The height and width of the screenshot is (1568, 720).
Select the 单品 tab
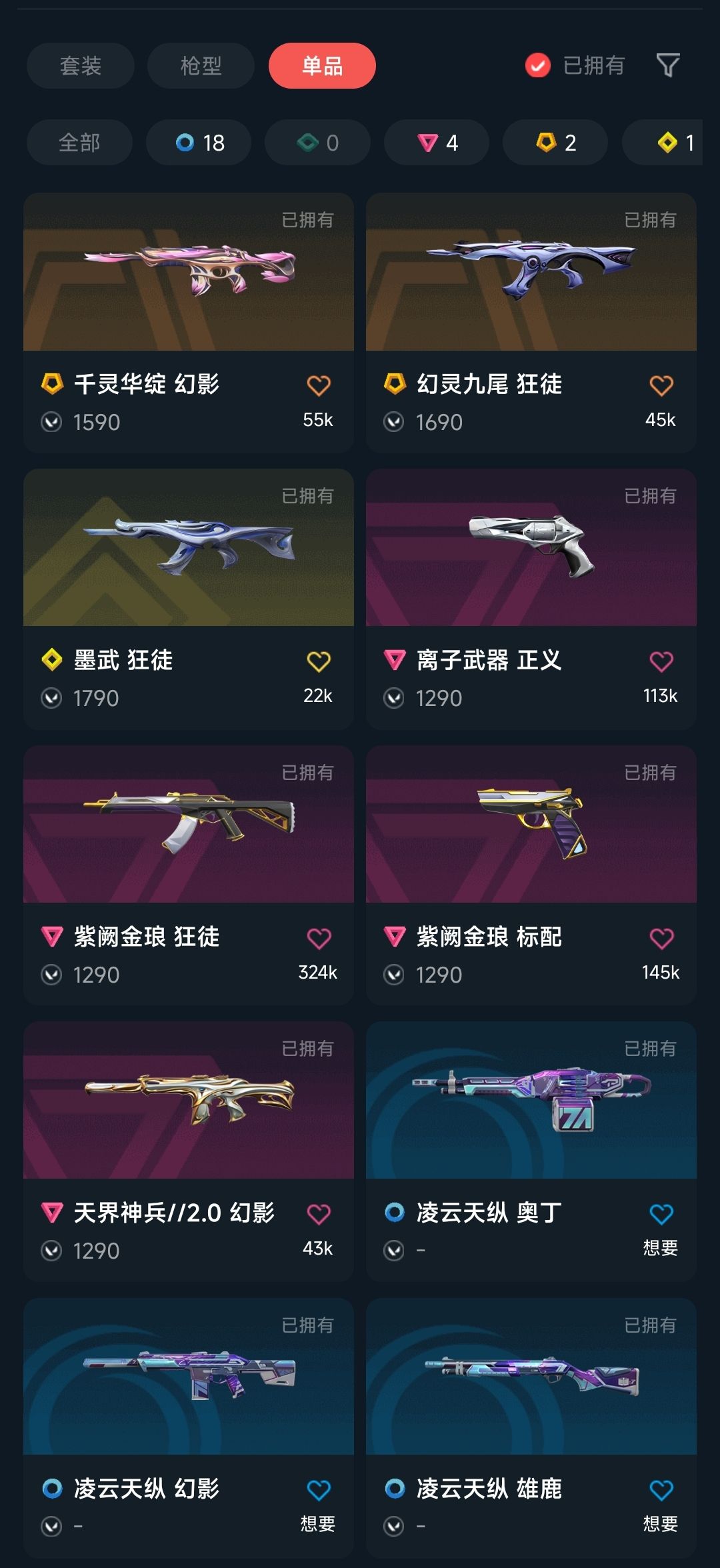click(x=322, y=66)
